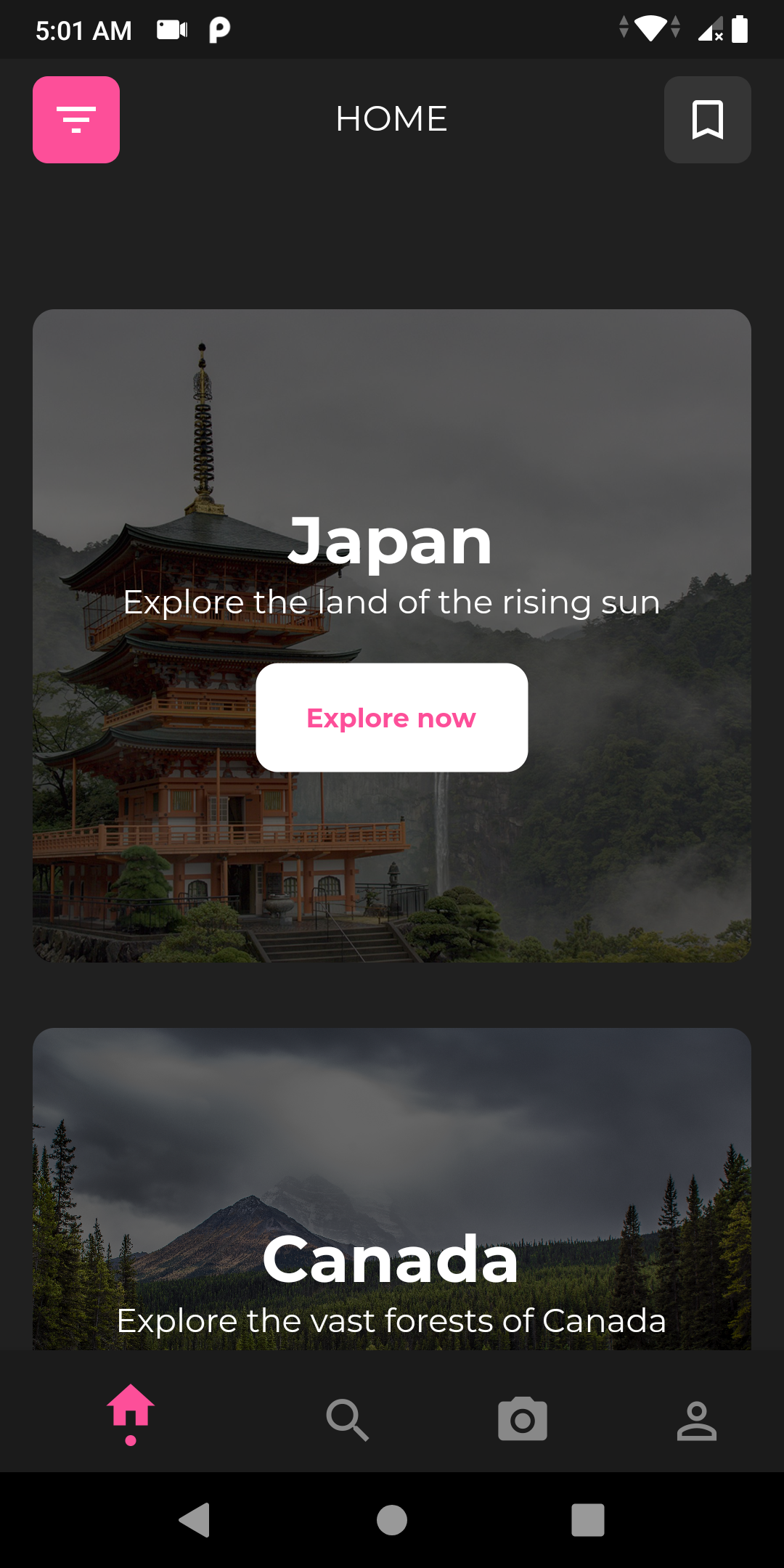
Task: Open the filter options
Action: click(x=76, y=120)
